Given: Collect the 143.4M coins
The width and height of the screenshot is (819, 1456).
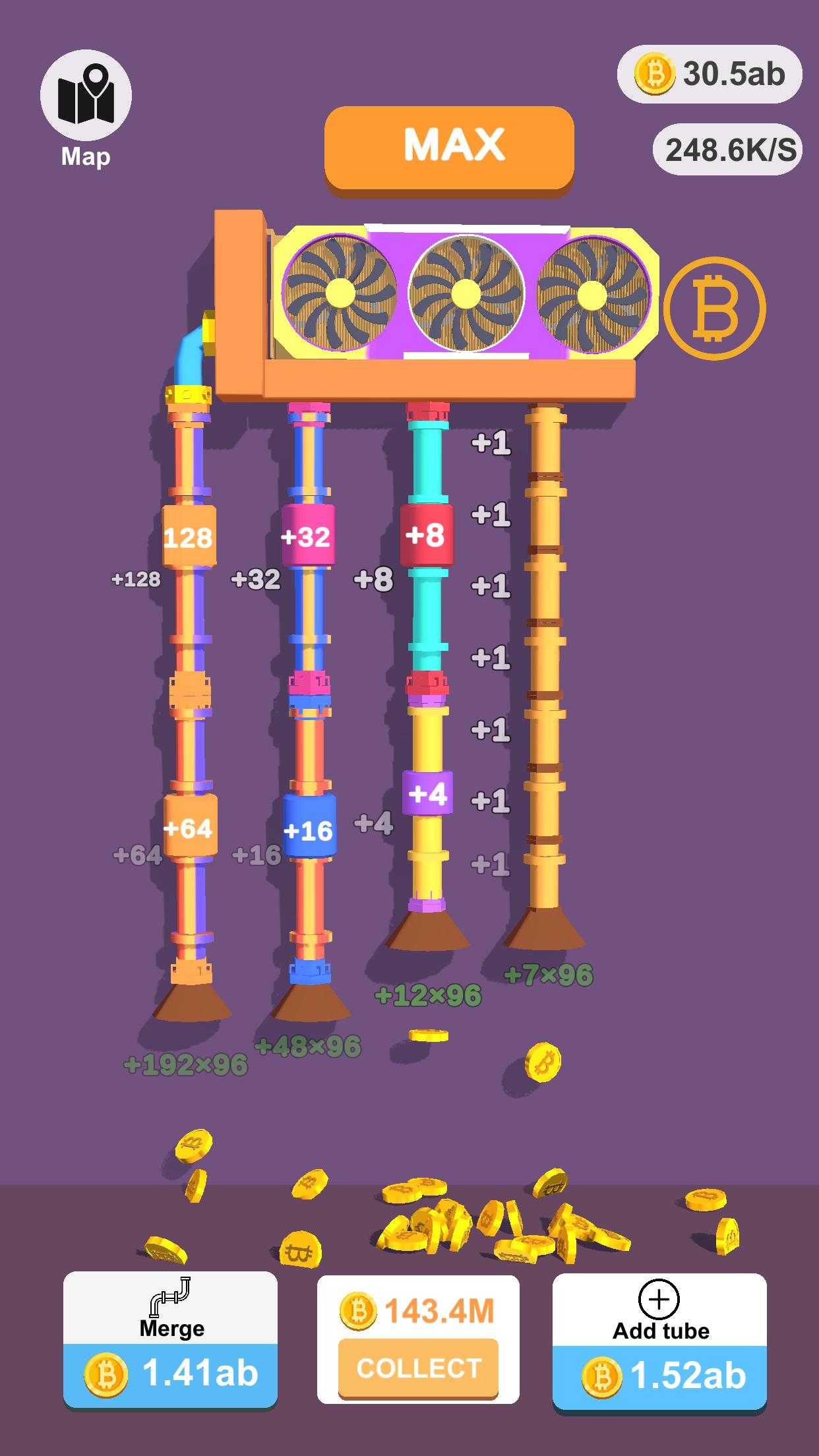Looking at the screenshot, I should tap(418, 1367).
